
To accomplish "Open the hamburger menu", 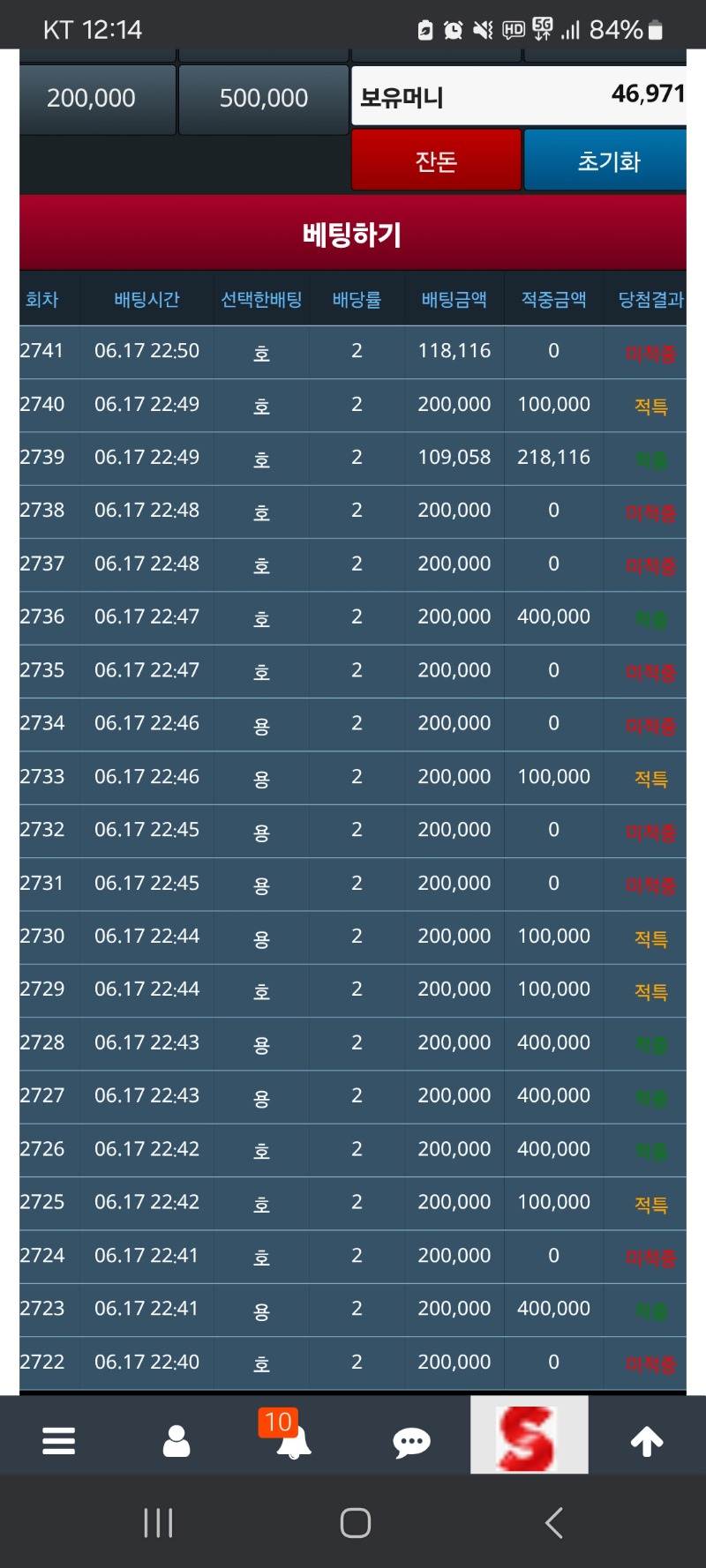I will point(58,1441).
